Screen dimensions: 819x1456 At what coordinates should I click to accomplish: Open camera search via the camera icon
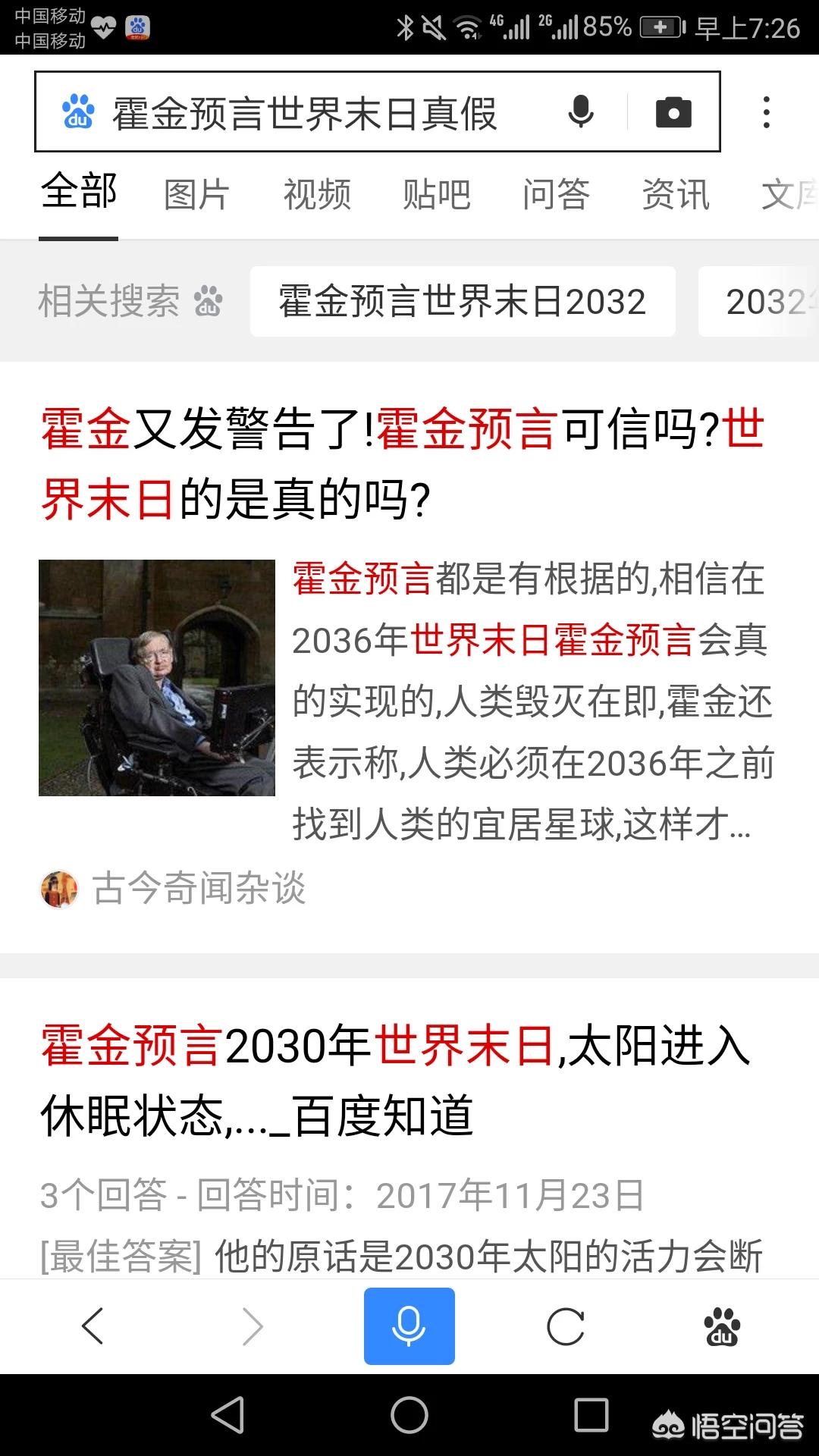click(x=672, y=111)
